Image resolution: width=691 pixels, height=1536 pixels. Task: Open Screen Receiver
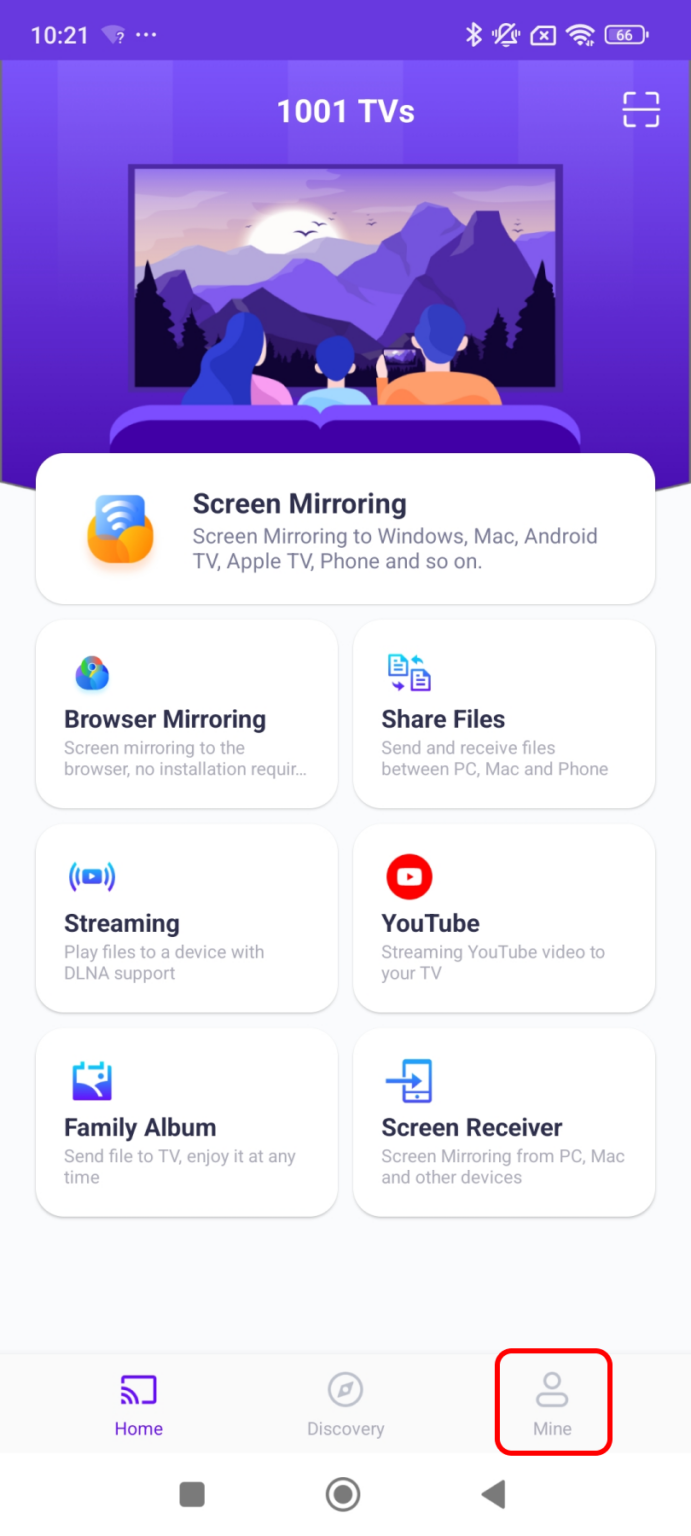[x=504, y=1122]
